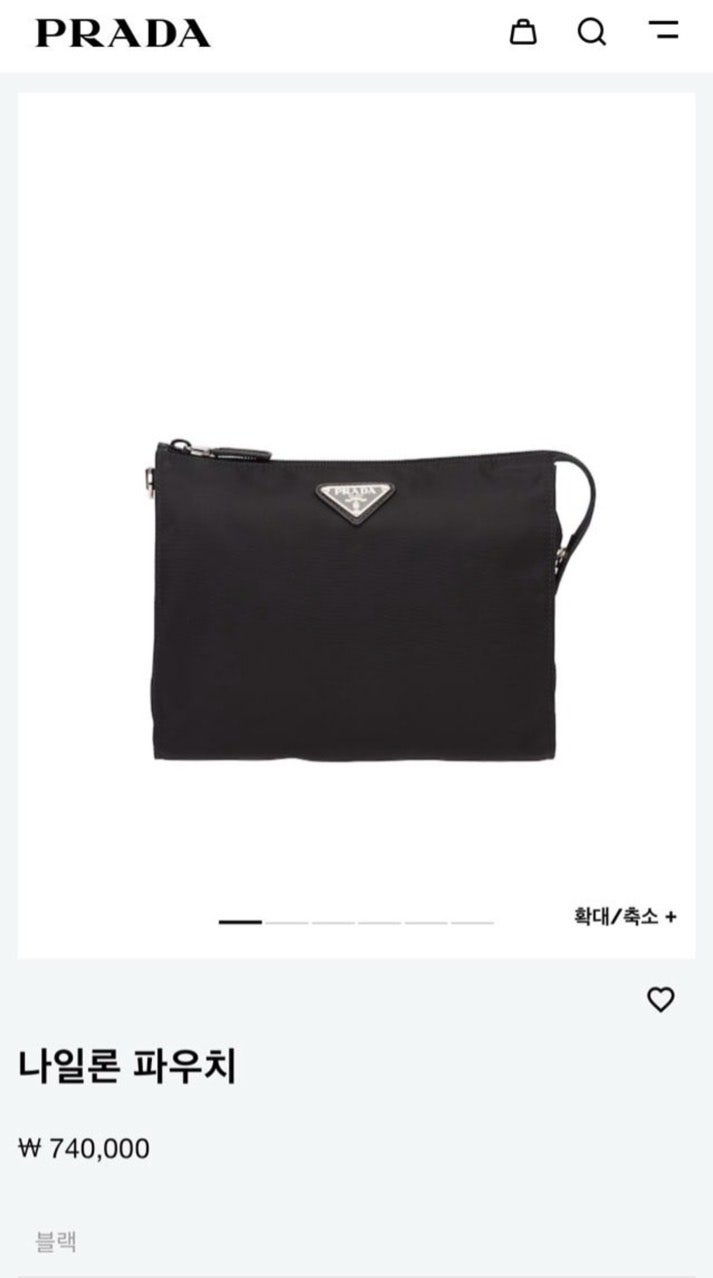Jump to the second image indicator
Screen dimensions: 713x1278
(287, 922)
